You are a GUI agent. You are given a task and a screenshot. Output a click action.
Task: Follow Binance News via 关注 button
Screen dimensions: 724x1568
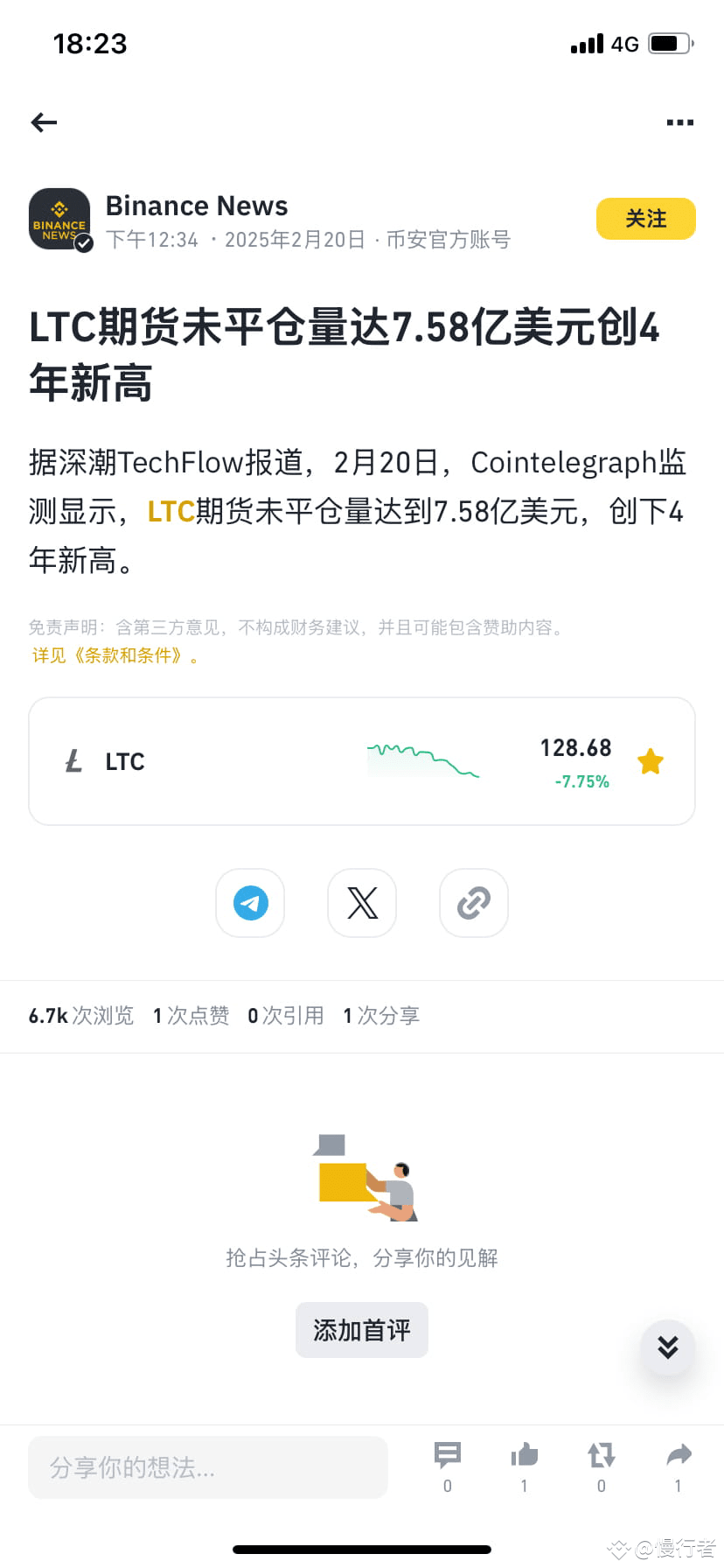coord(645,219)
